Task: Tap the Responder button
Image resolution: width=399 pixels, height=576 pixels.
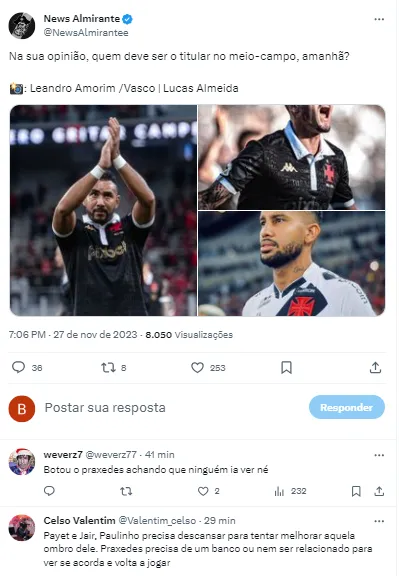Action: tap(347, 407)
